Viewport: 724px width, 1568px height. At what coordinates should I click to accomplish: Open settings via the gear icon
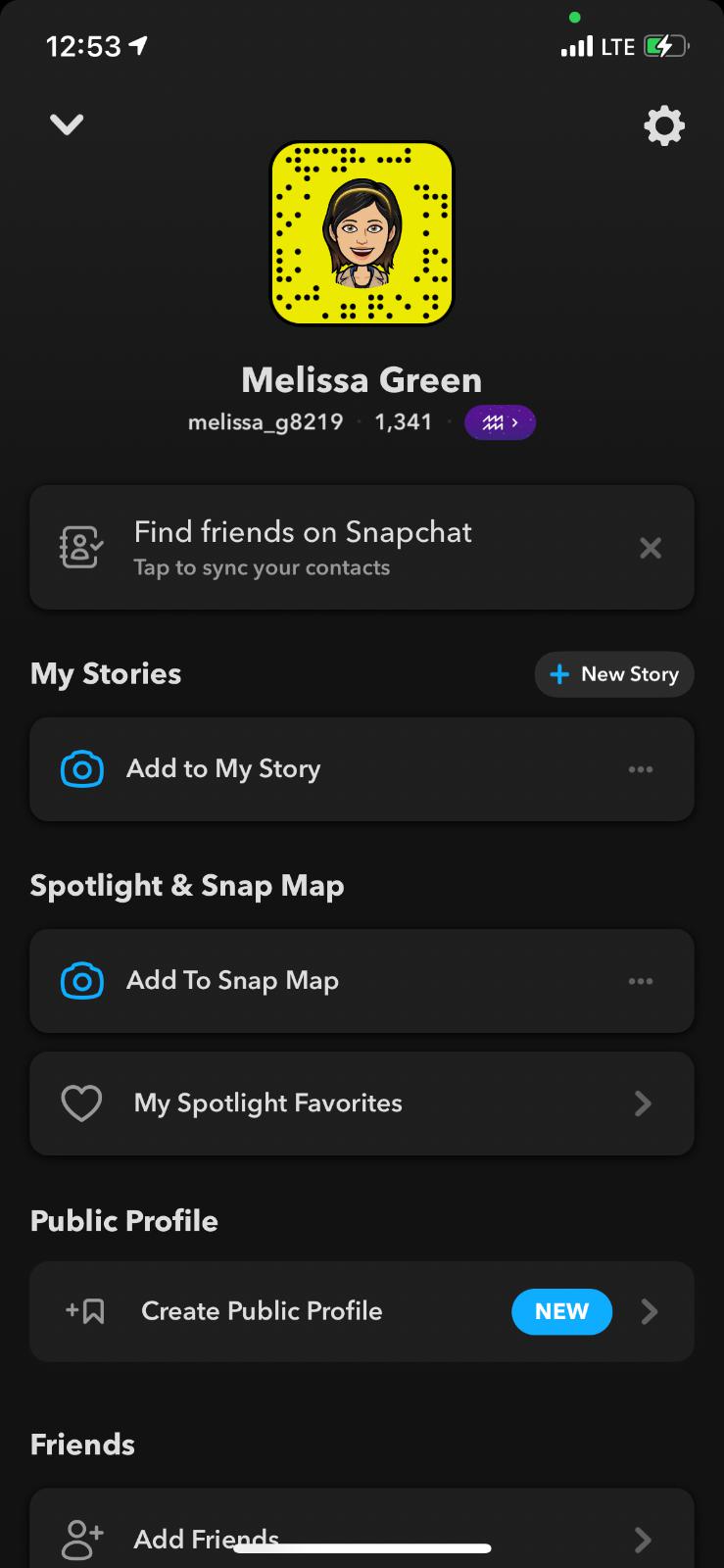(x=663, y=126)
